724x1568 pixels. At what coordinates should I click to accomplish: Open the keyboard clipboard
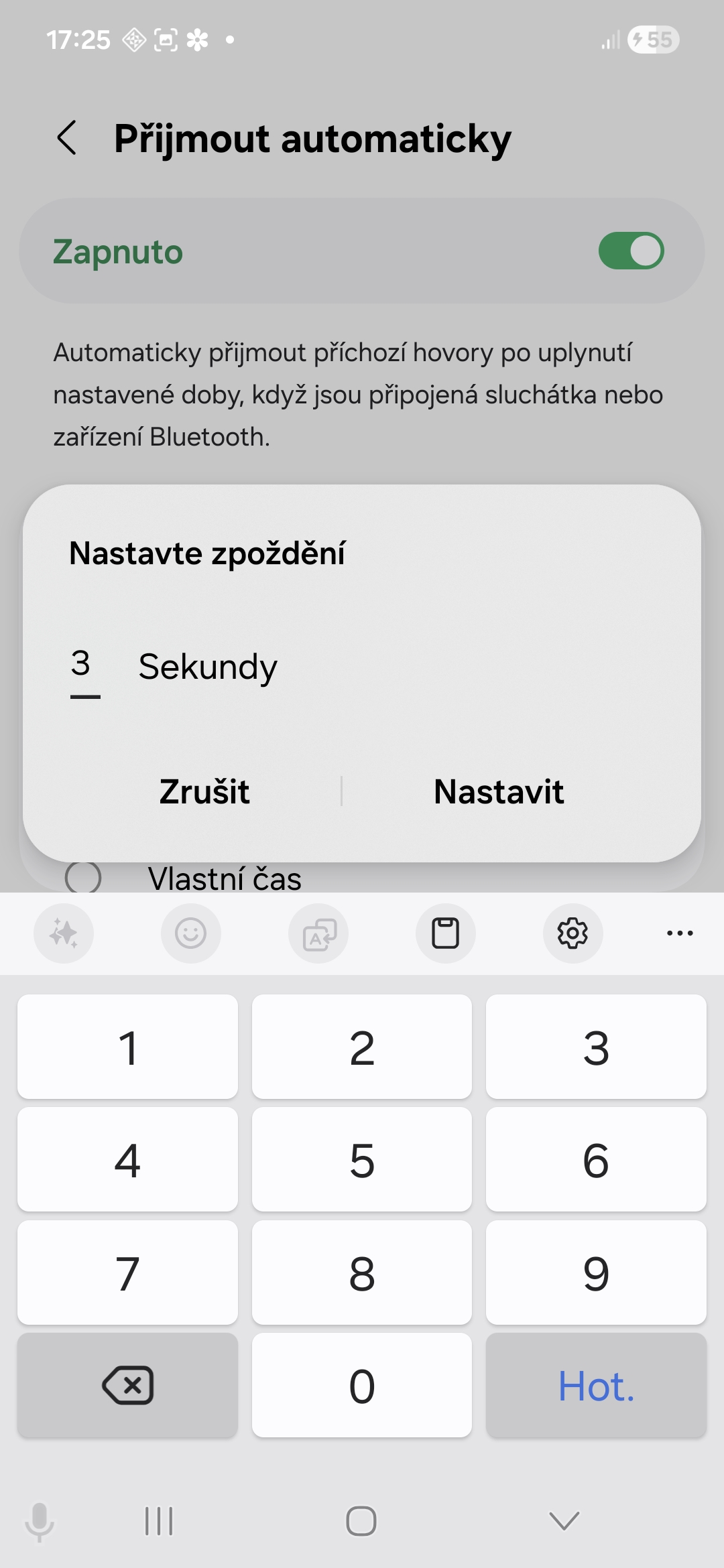pos(445,933)
